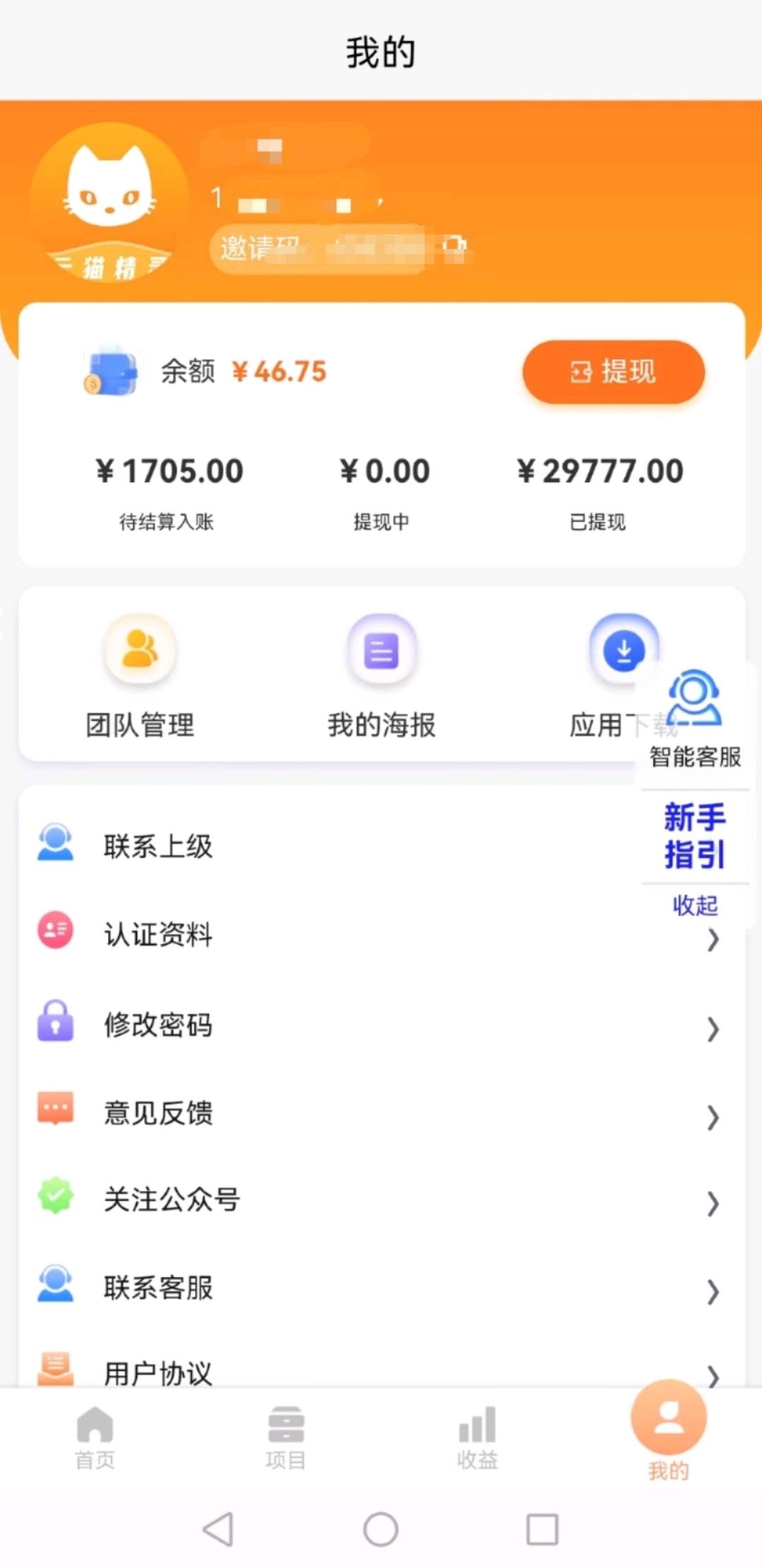Open the 用户协议 user agreement
Screen dimensions: 762x1568
click(x=381, y=1371)
